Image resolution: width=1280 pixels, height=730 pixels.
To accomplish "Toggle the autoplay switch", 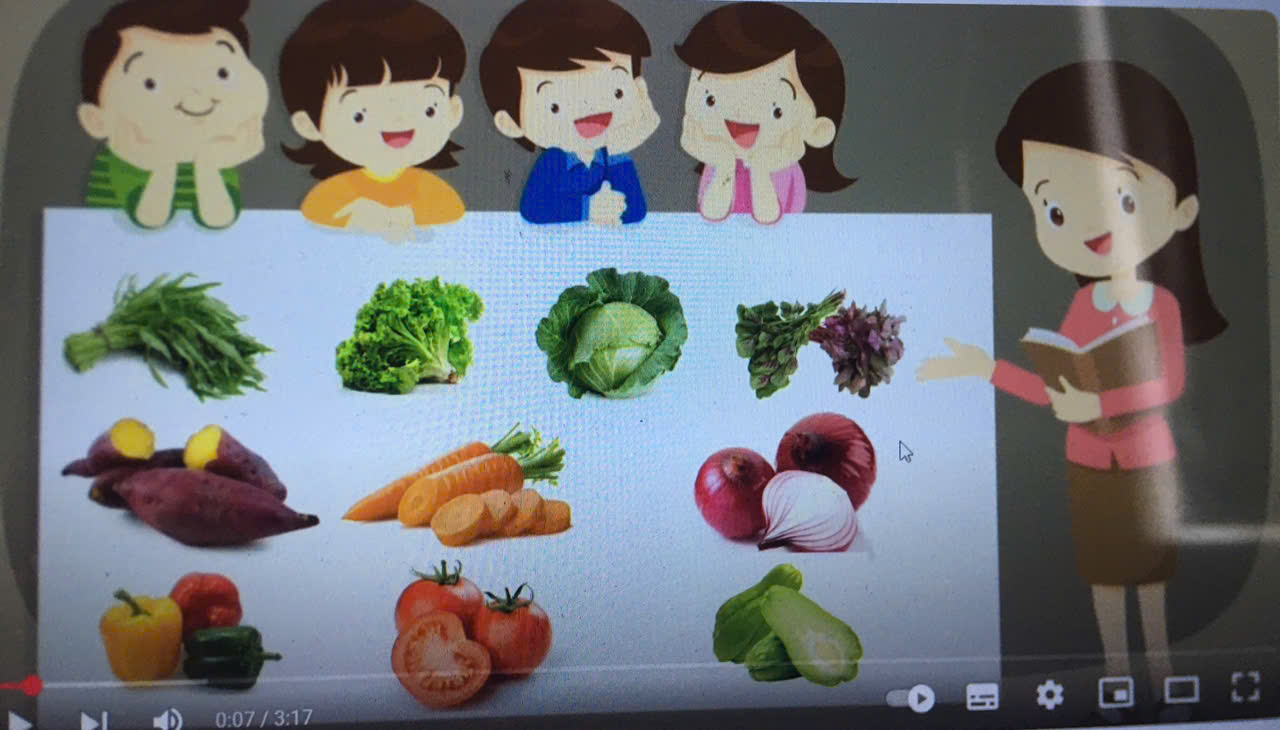I will (x=911, y=697).
